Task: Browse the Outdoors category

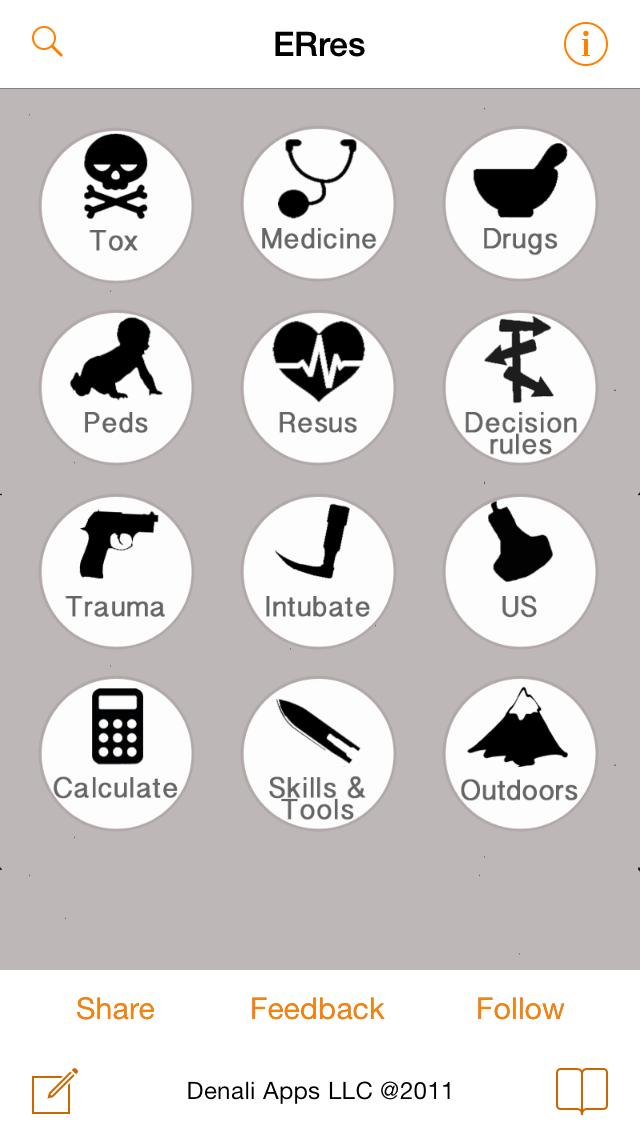Action: pos(520,753)
